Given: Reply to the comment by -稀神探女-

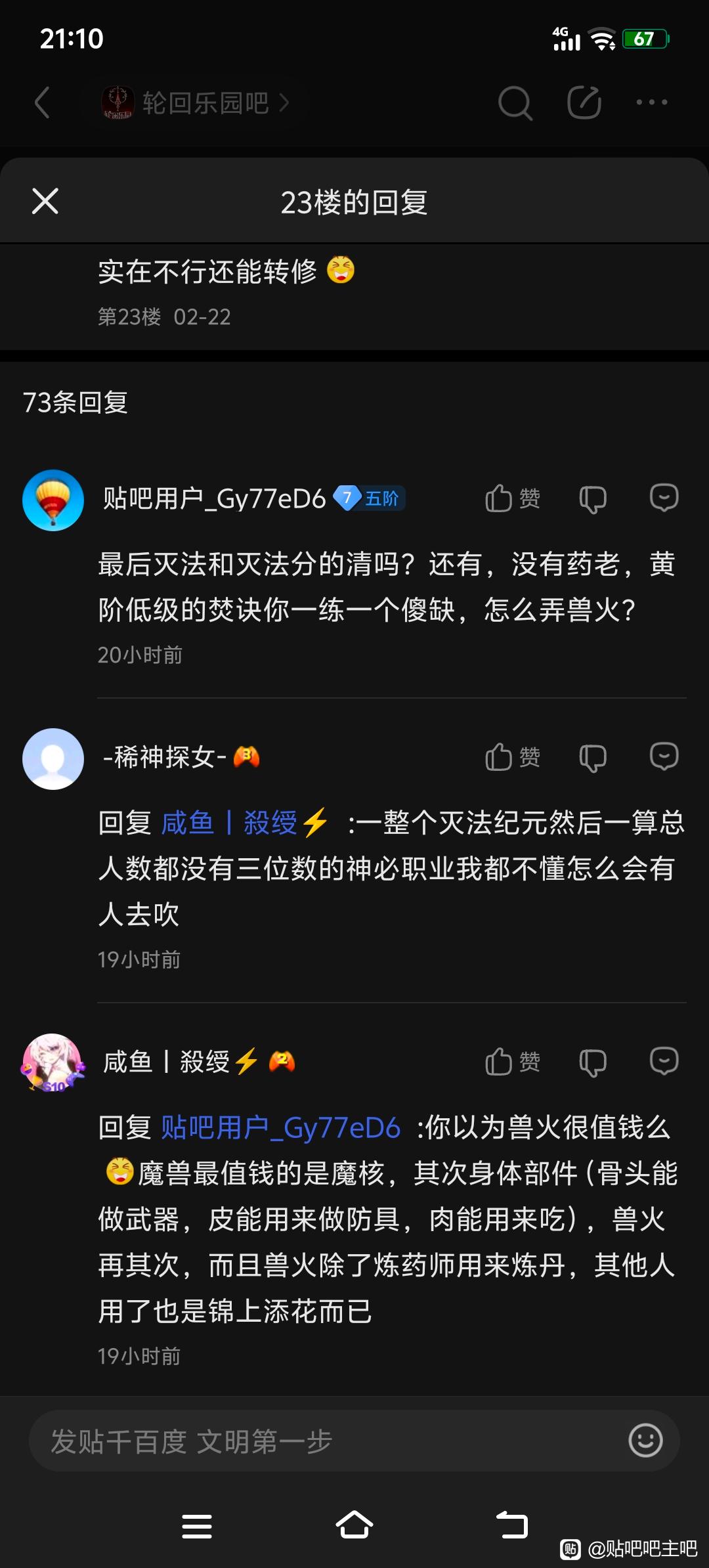Looking at the screenshot, I should coord(664,756).
